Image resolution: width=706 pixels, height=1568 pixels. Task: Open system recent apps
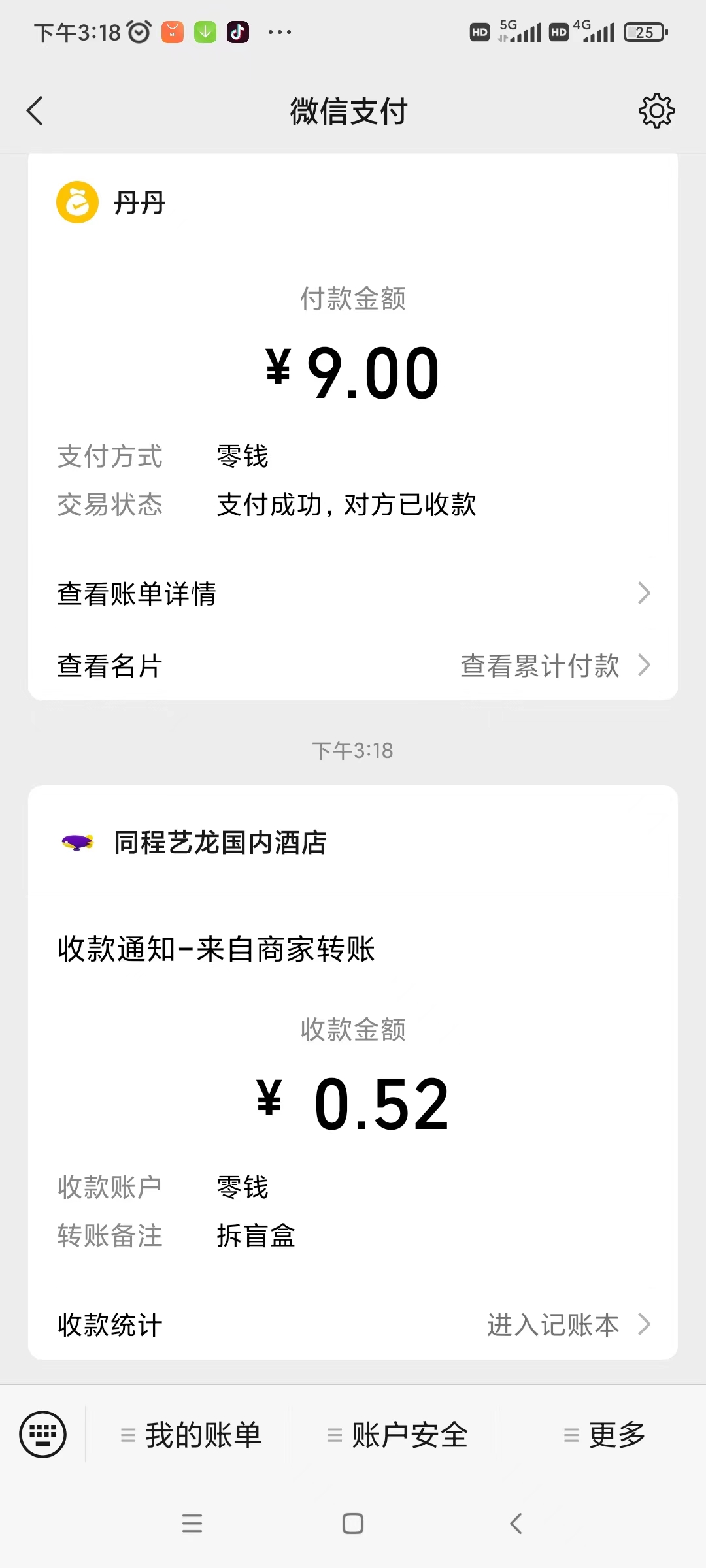192,1524
